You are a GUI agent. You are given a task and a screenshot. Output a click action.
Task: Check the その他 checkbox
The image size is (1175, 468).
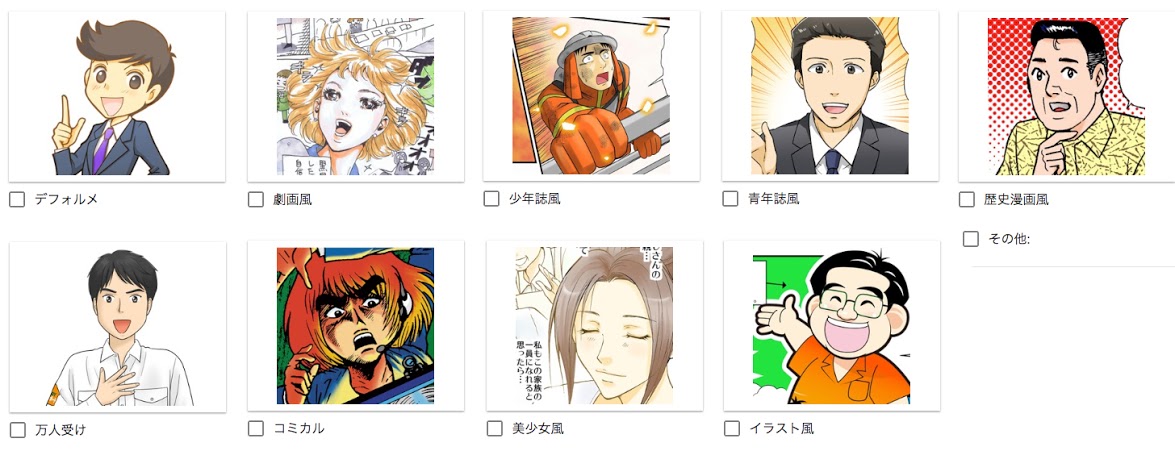coord(970,239)
